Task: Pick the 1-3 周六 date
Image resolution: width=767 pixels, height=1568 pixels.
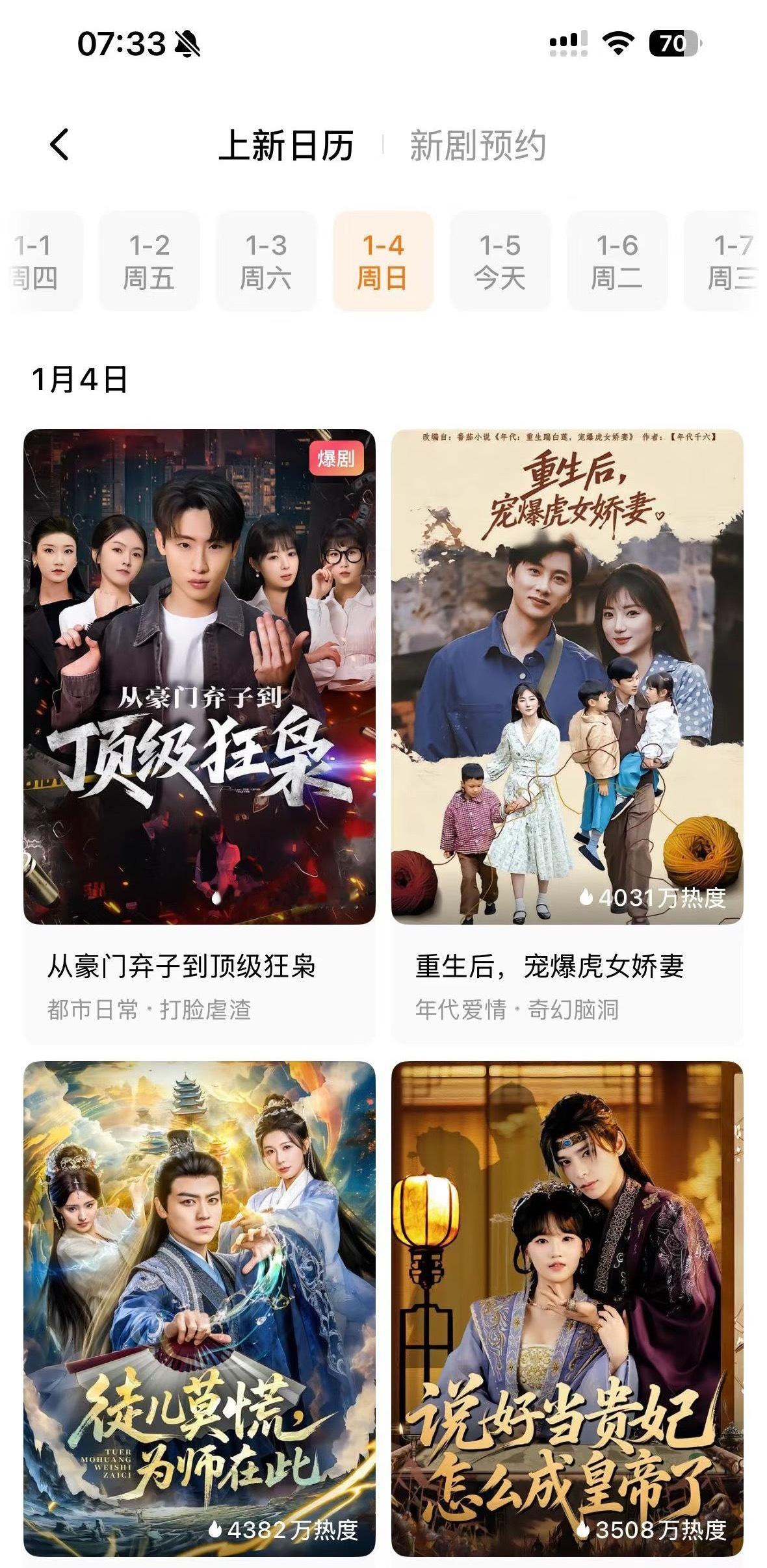Action: [266, 261]
